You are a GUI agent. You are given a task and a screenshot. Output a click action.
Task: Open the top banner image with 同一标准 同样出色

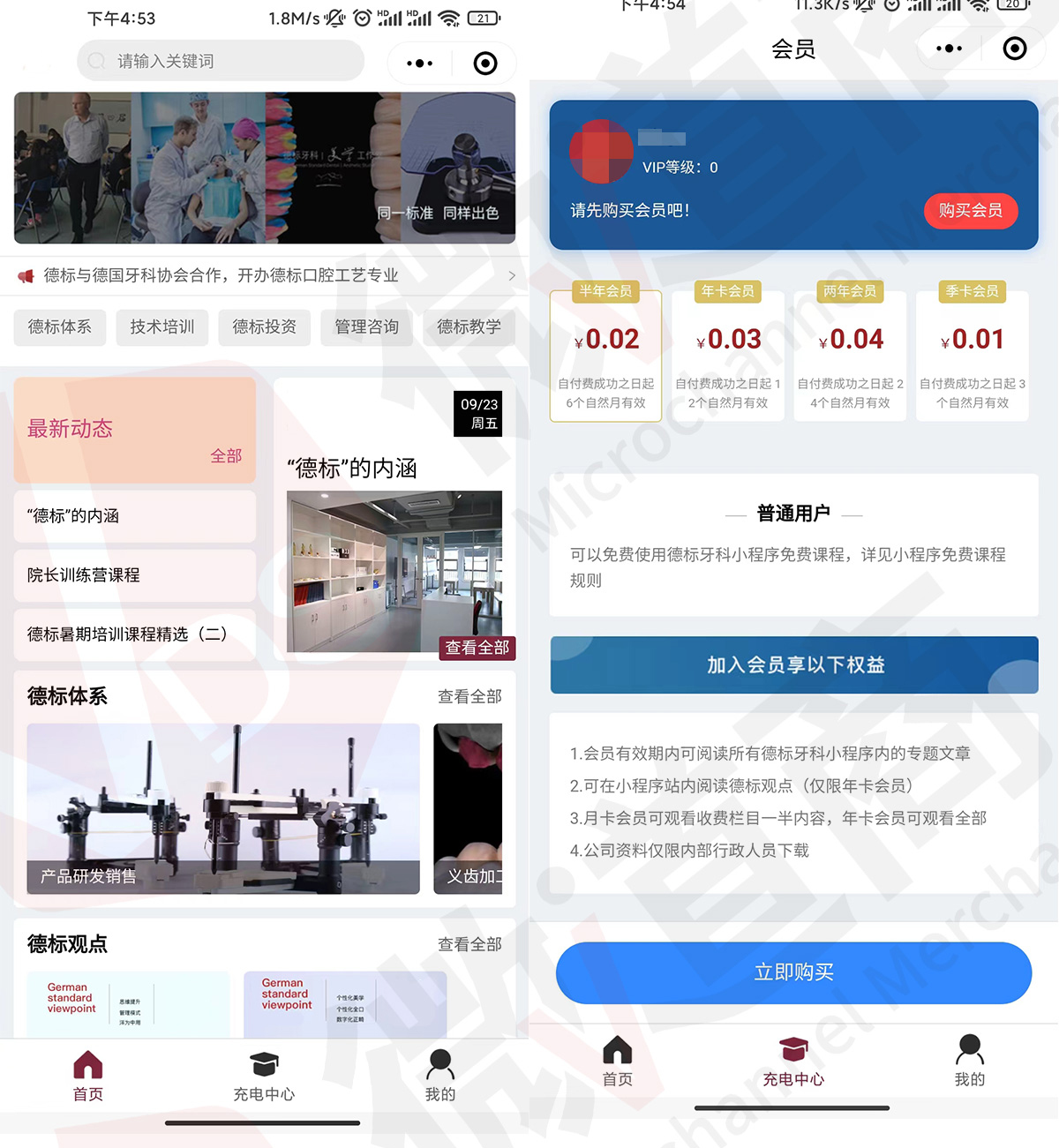[x=265, y=168]
